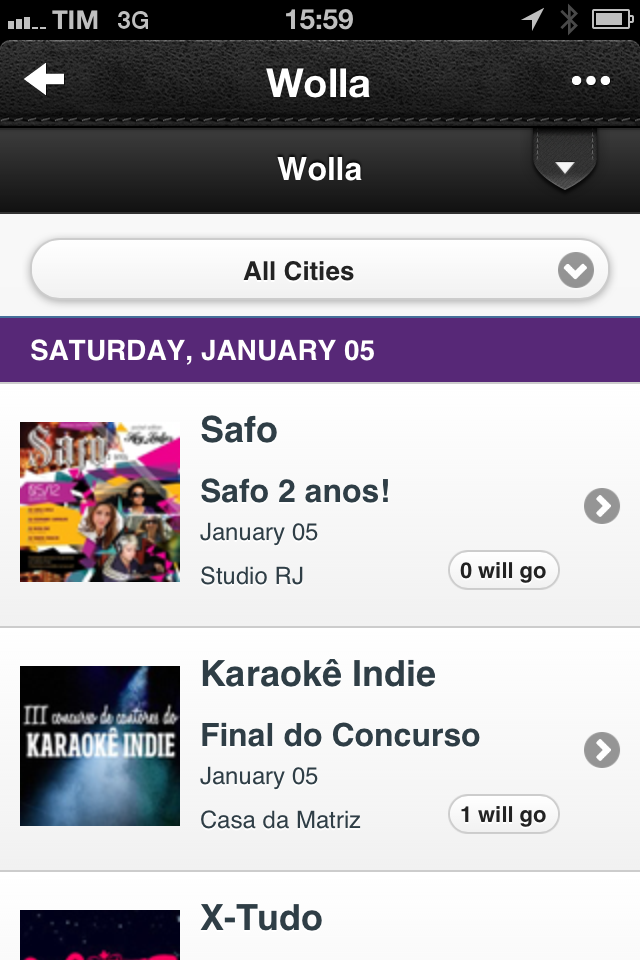This screenshot has width=640, height=960.
Task: Go back using the top-left arrow
Action: click(44, 80)
